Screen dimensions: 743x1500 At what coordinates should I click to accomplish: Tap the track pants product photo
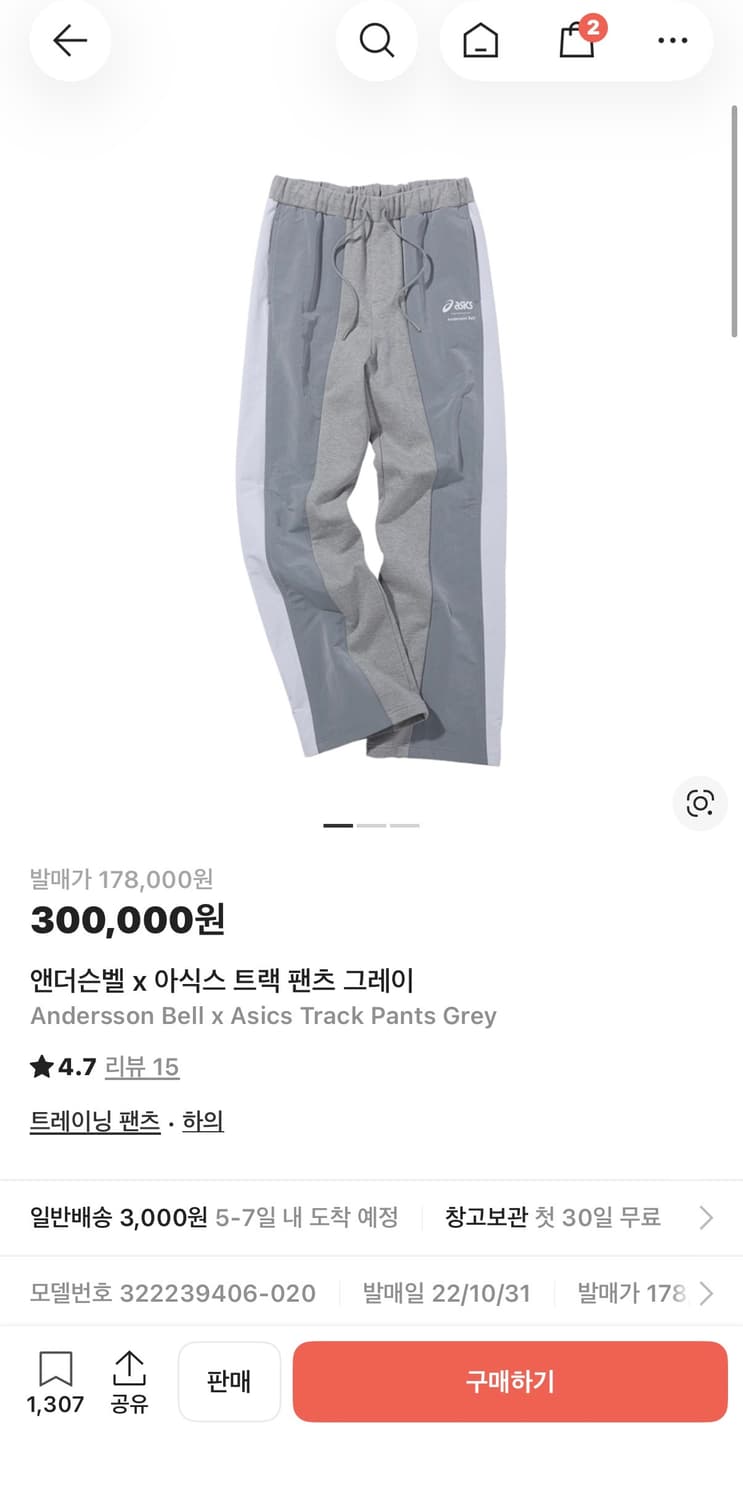coord(371,460)
